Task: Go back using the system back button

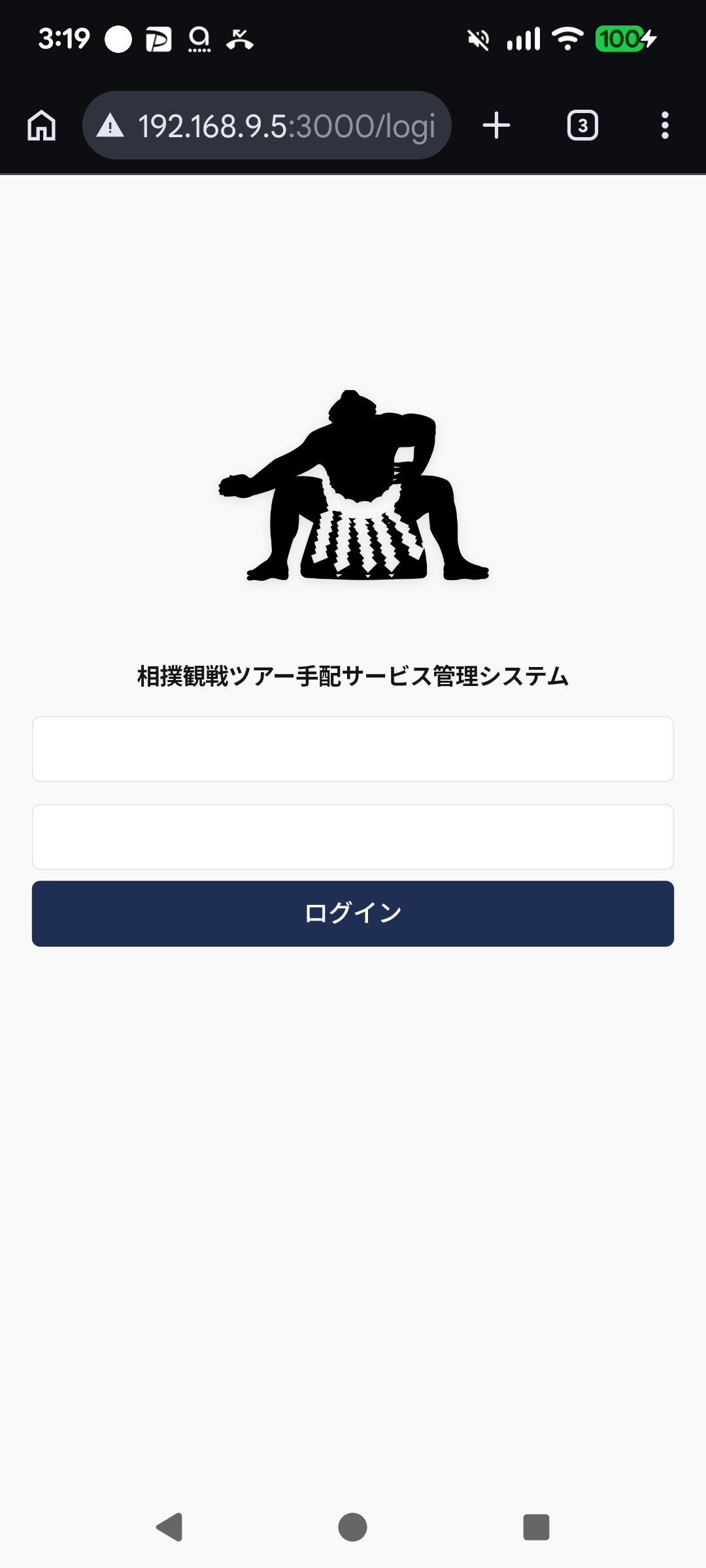Action: click(170, 1527)
